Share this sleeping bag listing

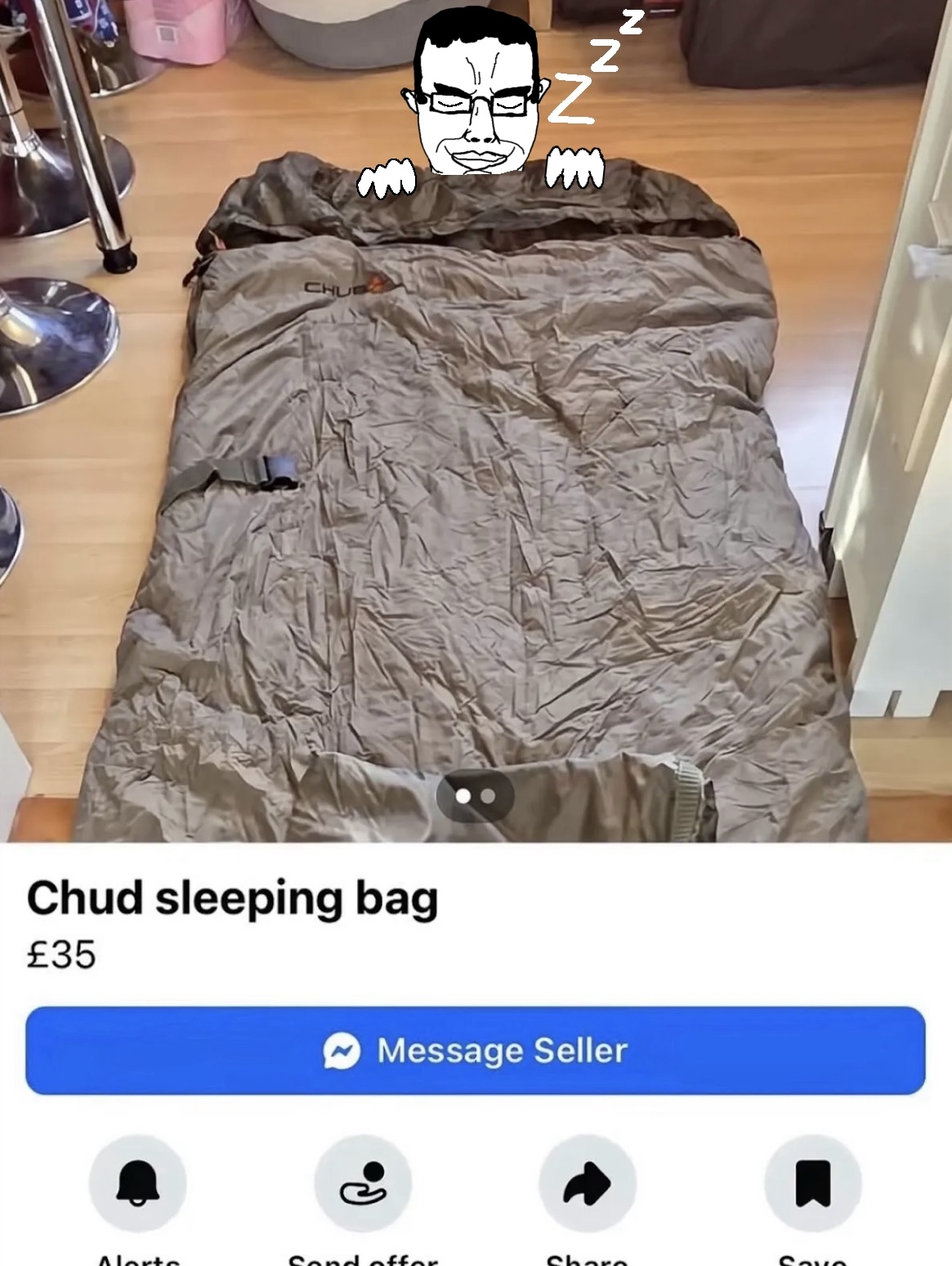(587, 1183)
